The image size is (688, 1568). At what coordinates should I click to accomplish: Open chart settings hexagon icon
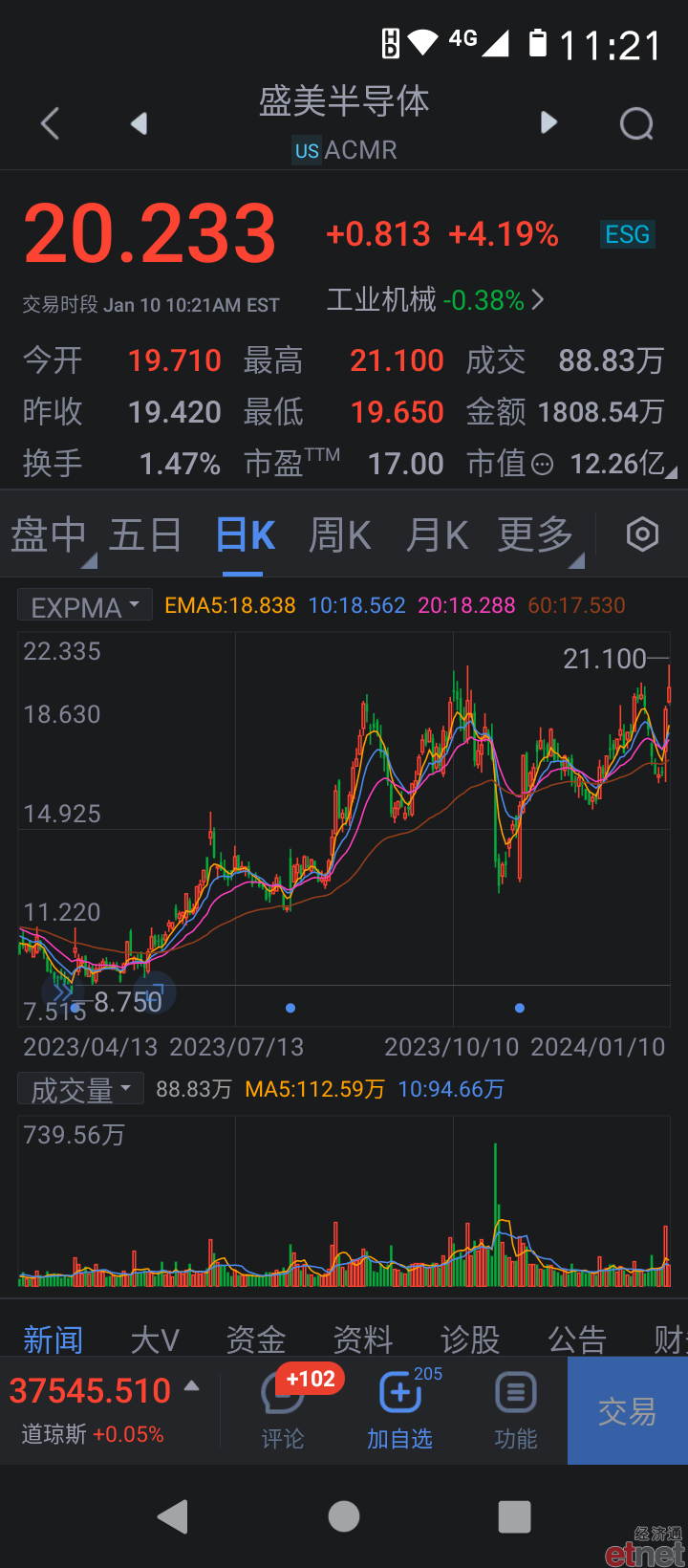click(642, 534)
